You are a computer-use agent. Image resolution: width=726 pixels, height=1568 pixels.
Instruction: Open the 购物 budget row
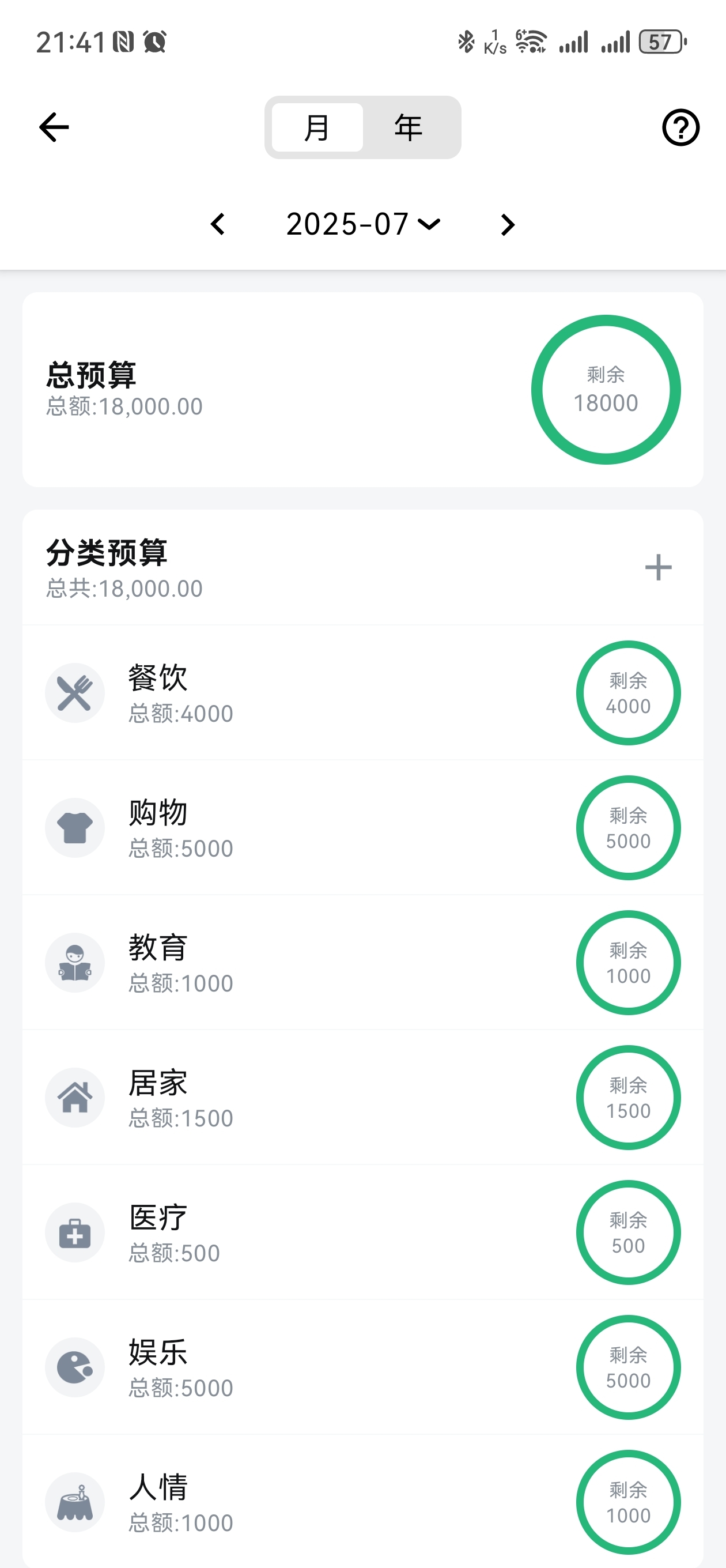tap(362, 828)
